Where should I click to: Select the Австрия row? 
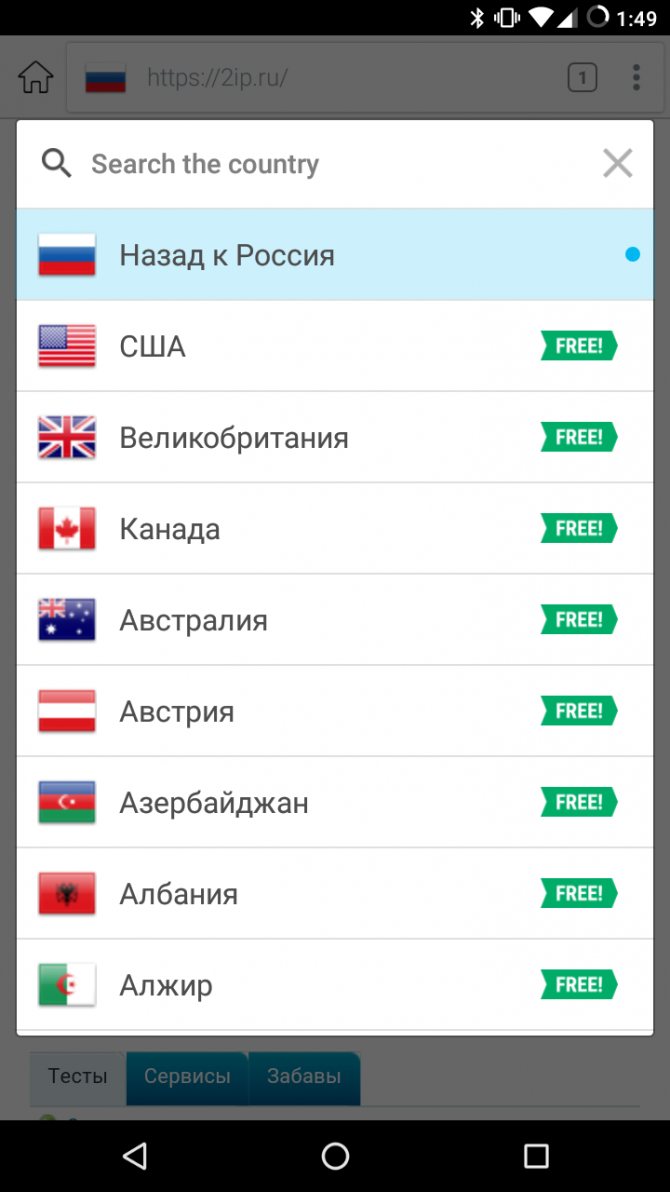pos(335,711)
